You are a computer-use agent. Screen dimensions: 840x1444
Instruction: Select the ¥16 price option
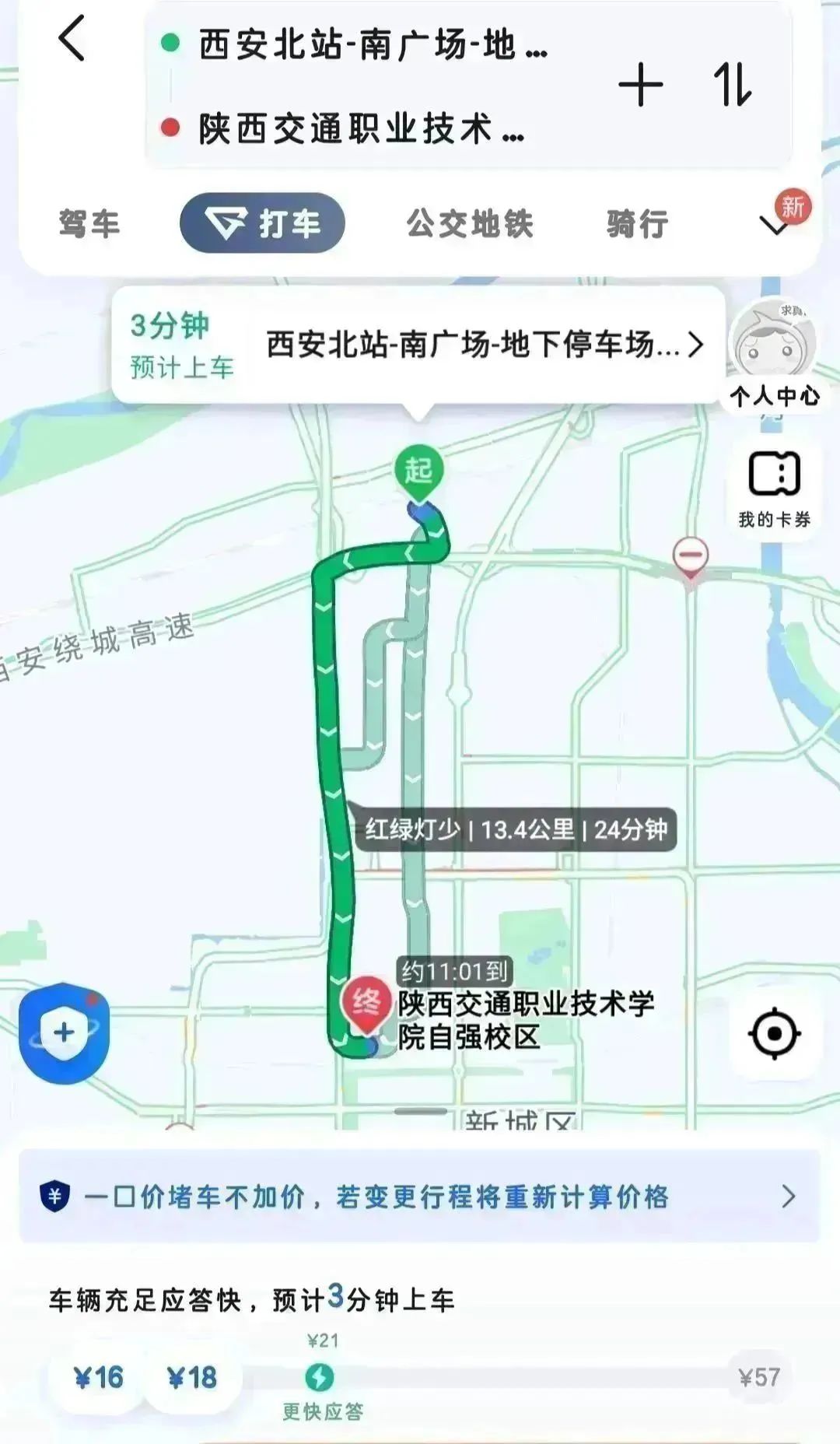click(98, 1378)
